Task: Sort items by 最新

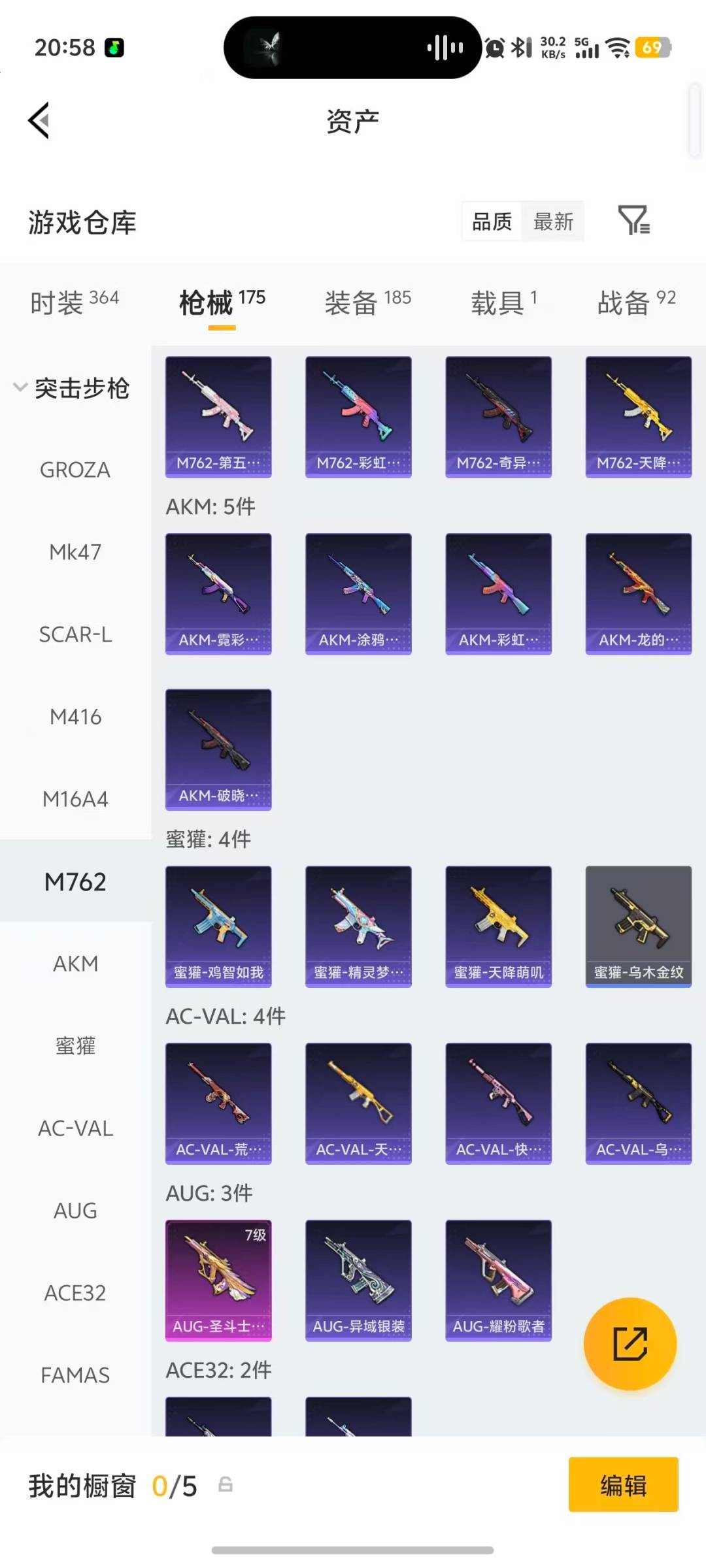Action: coord(553,221)
